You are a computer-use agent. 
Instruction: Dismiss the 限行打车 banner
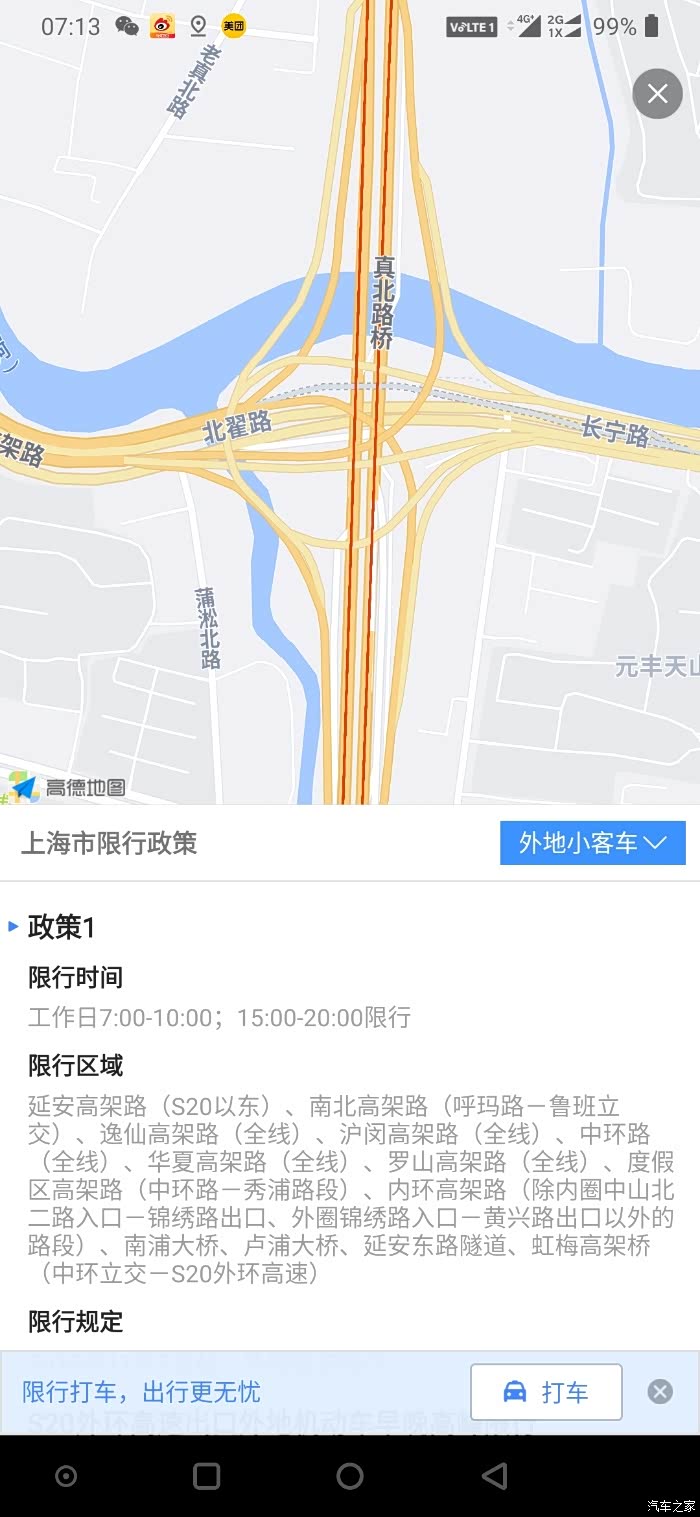point(660,1391)
